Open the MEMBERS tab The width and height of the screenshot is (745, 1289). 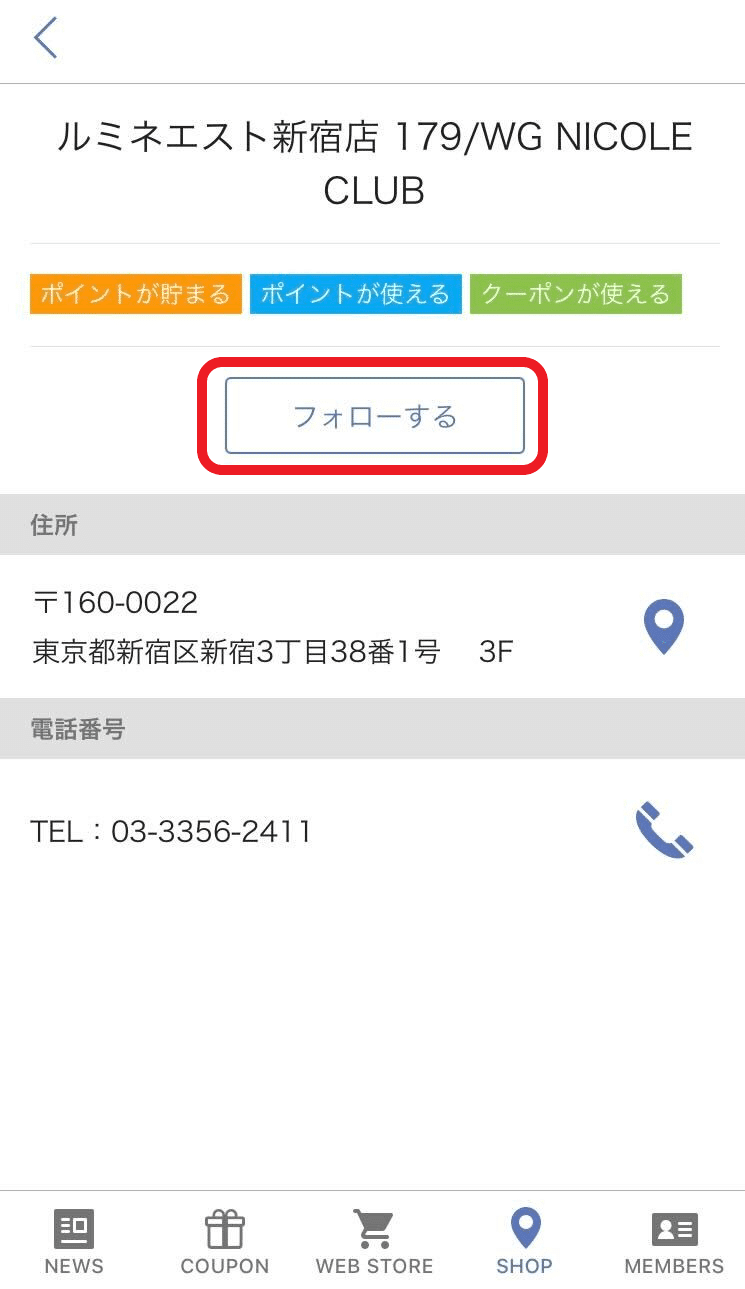click(674, 1241)
